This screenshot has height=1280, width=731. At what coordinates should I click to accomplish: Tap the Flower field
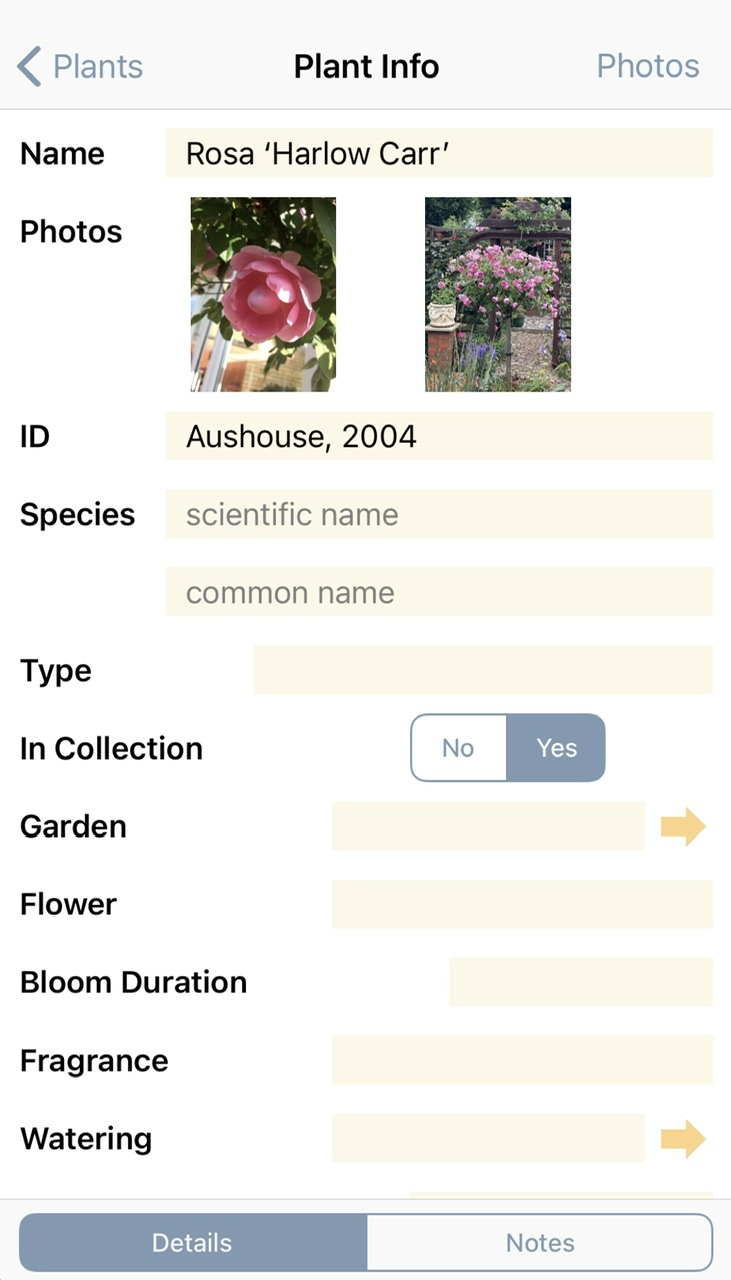coord(521,905)
